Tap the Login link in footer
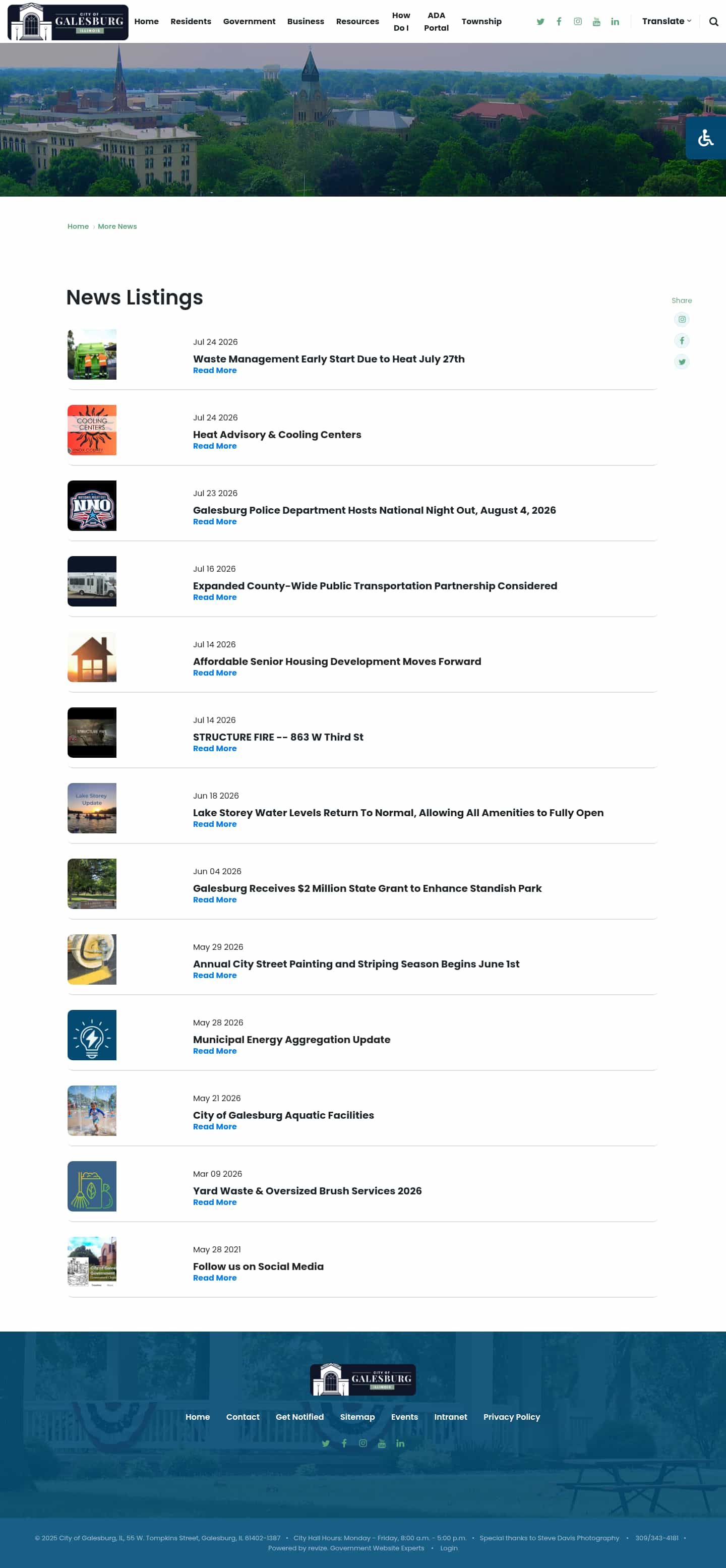The width and height of the screenshot is (726, 1568). 449,1548
